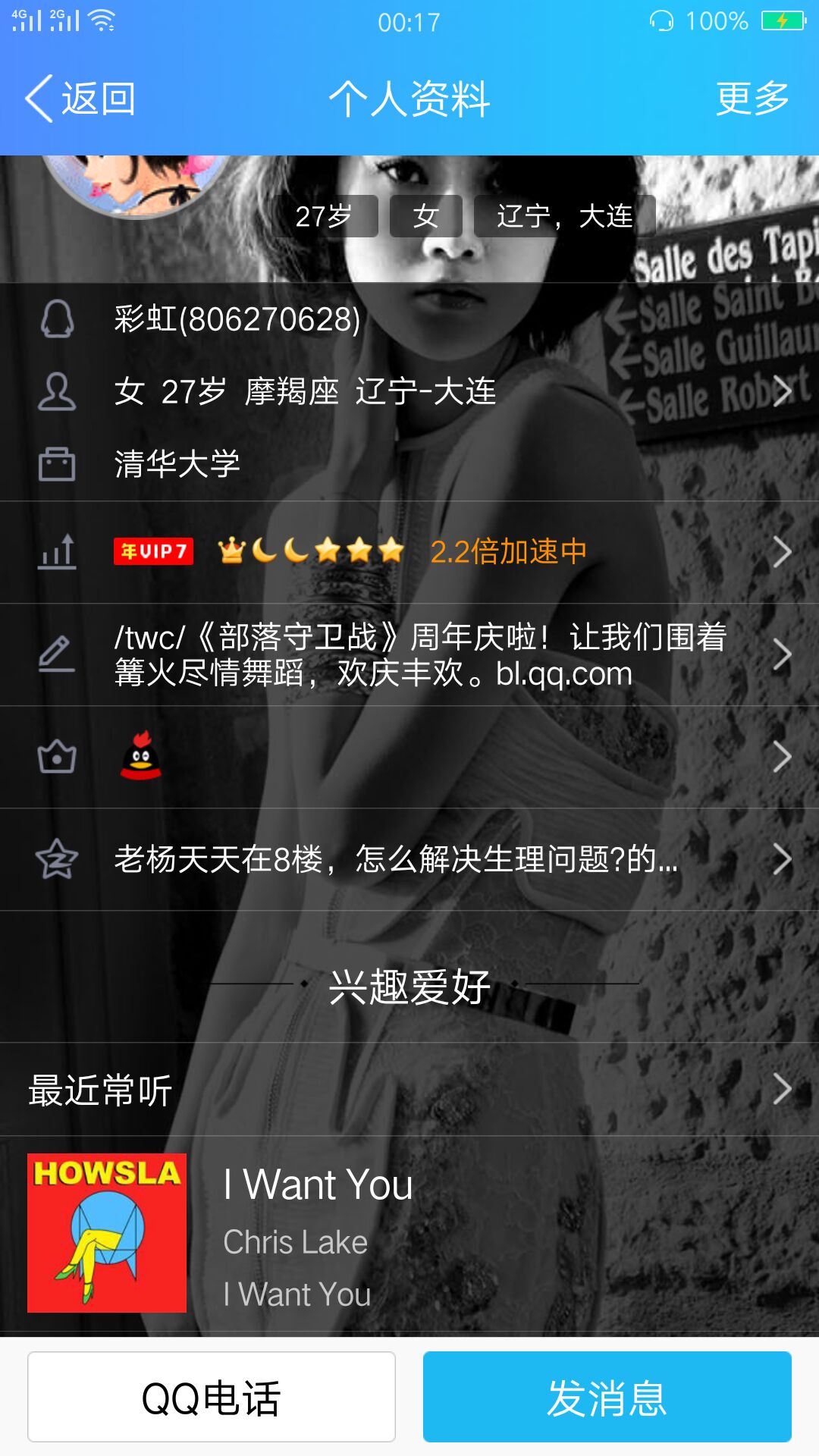The height and width of the screenshot is (1456, 819).
Task: Open the red penguin medal row
Action: tap(409, 756)
